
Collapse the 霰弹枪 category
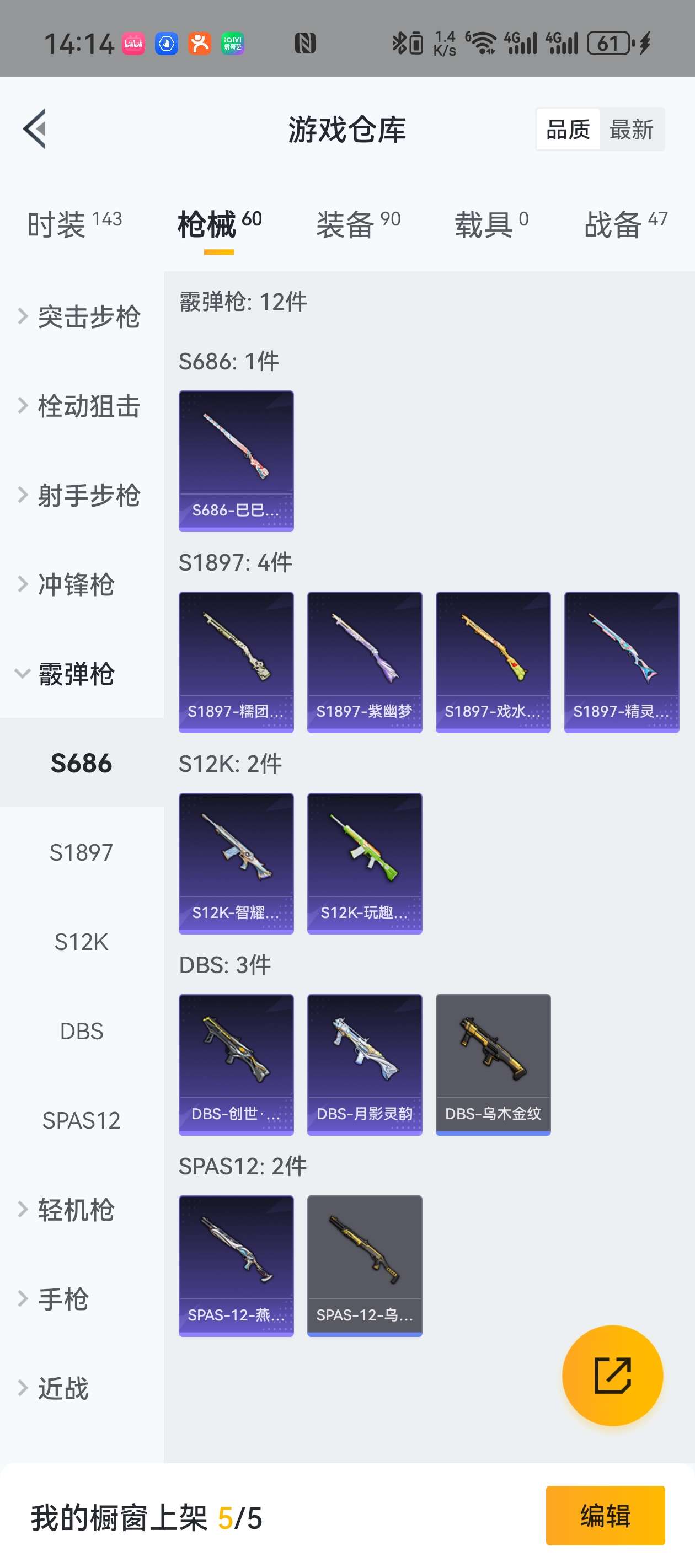[82, 674]
